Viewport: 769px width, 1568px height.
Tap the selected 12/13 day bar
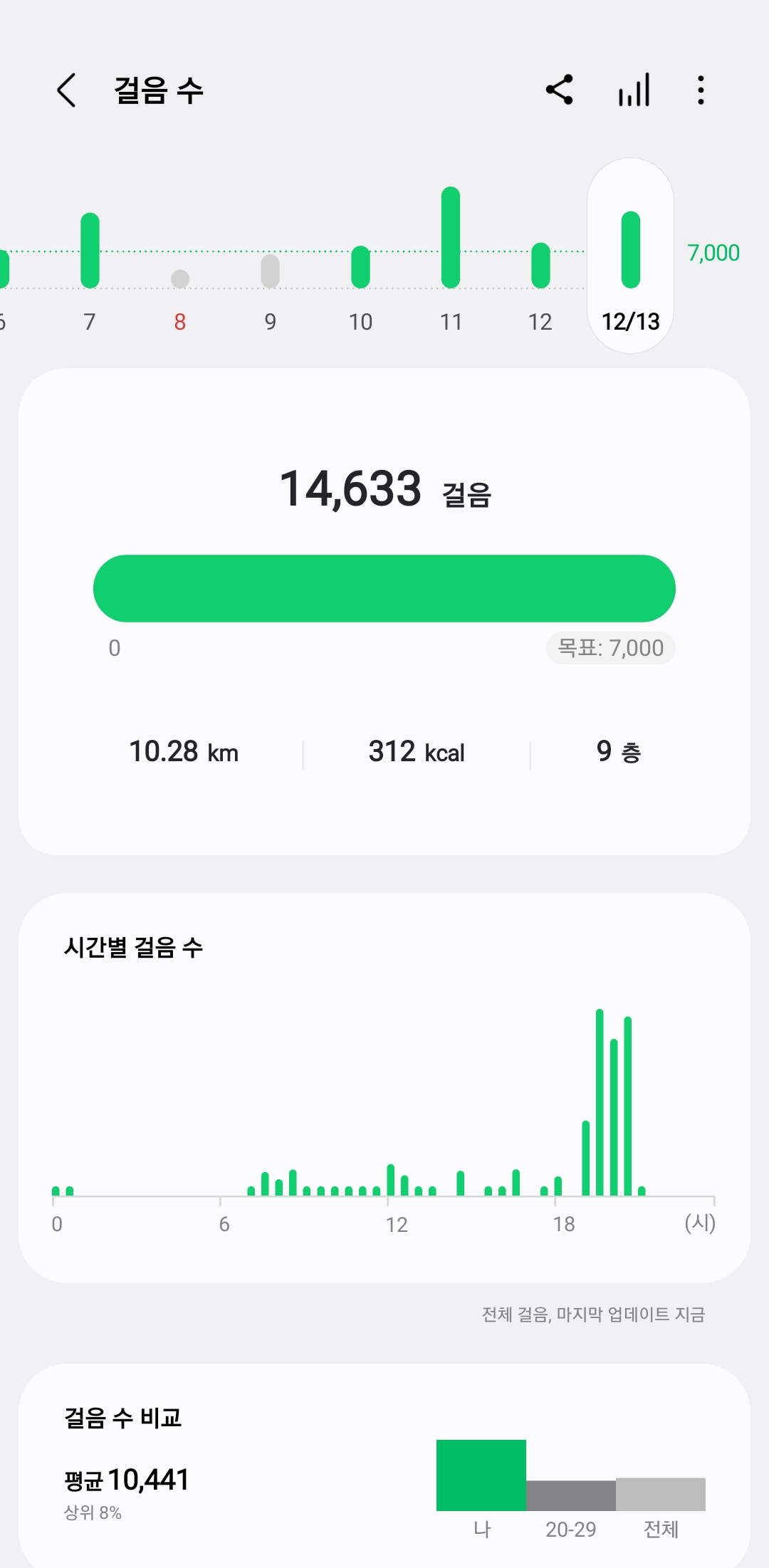631,256
